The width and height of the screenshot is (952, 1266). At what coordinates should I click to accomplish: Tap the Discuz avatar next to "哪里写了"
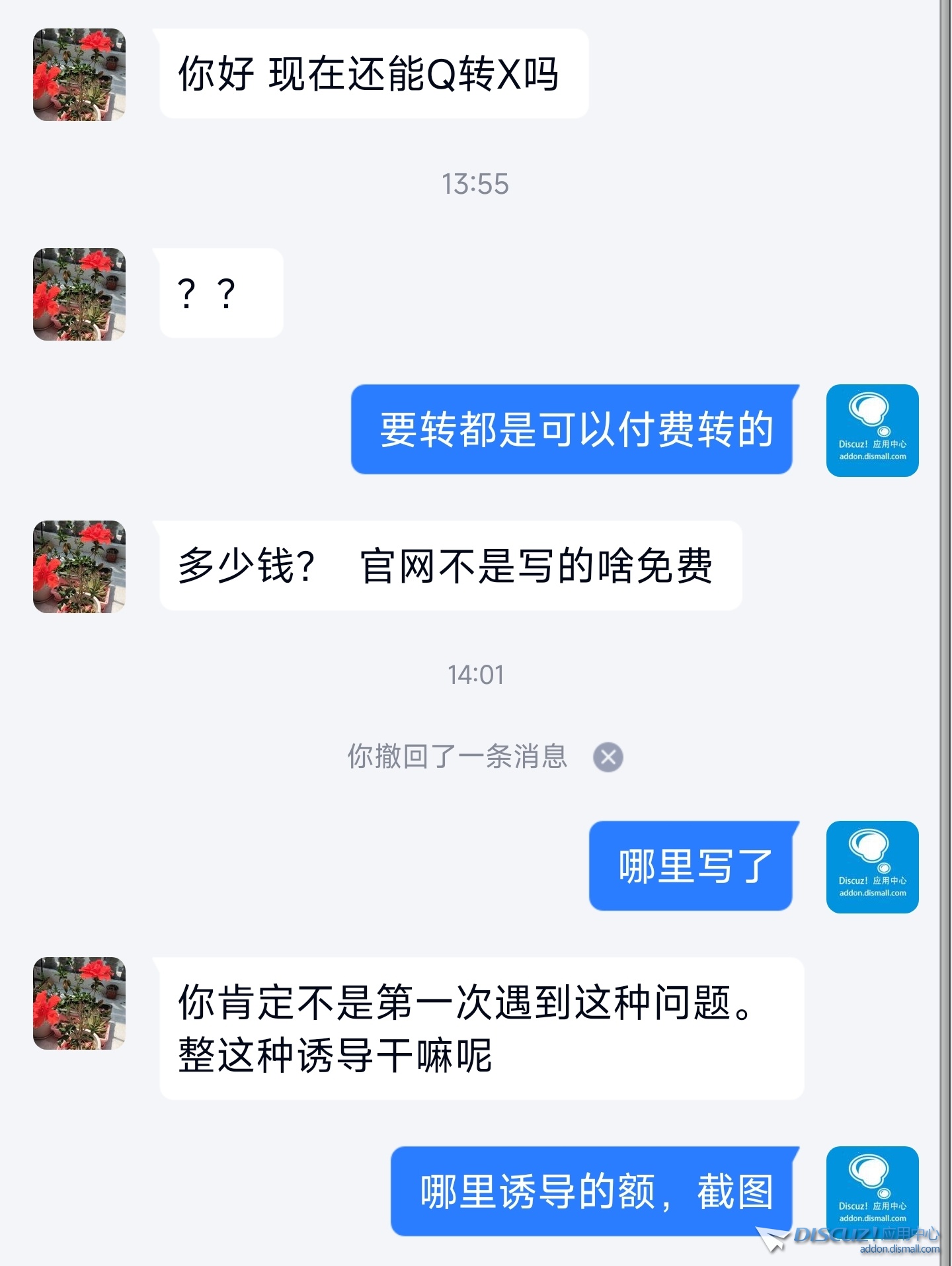pyautogui.click(x=872, y=866)
